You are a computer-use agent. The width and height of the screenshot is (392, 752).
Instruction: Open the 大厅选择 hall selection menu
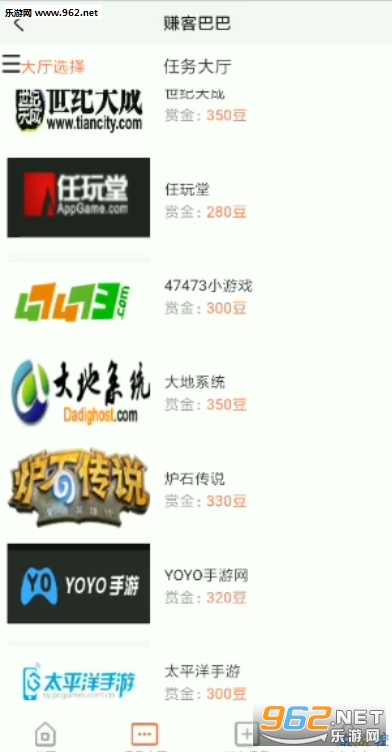(44, 66)
